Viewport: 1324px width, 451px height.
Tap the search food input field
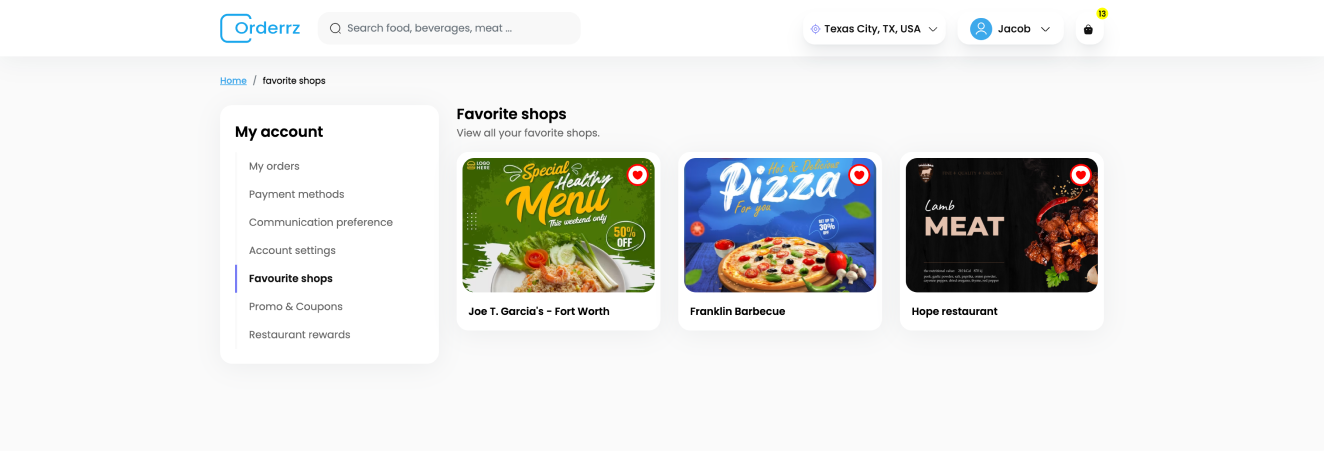coord(448,28)
